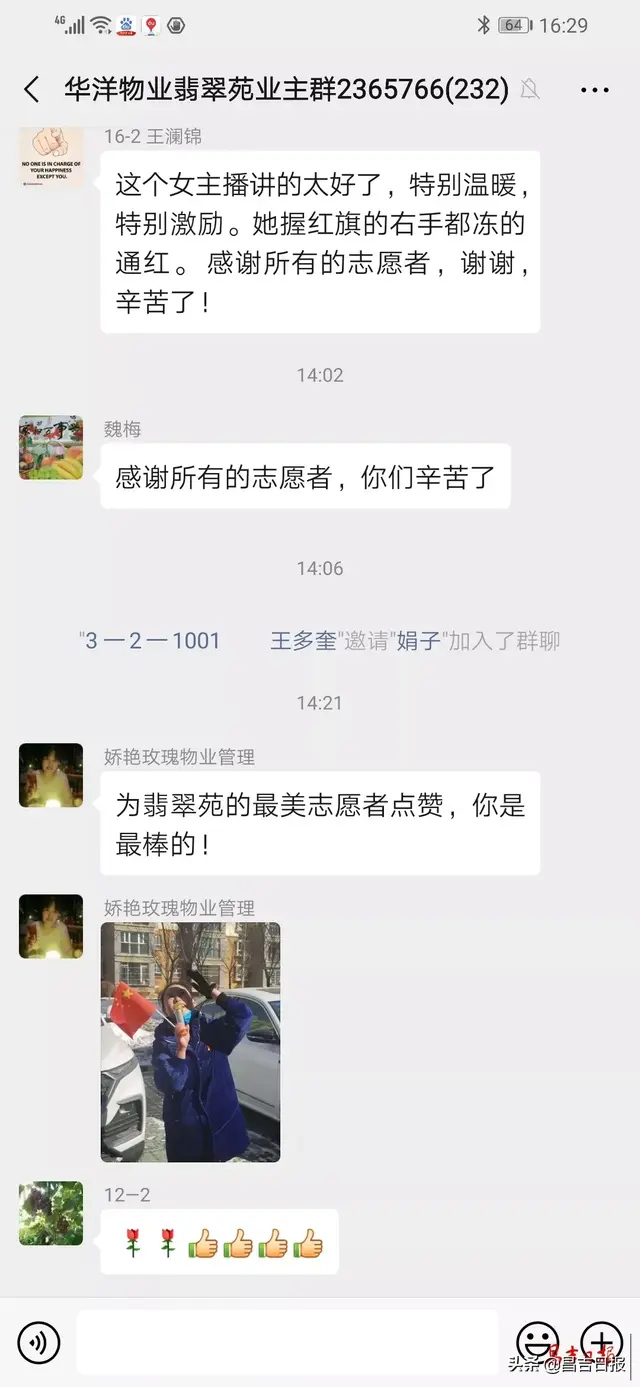Open 16-2 王澜锦's avatar profile
This screenshot has width=640, height=1387.
pos(50,156)
